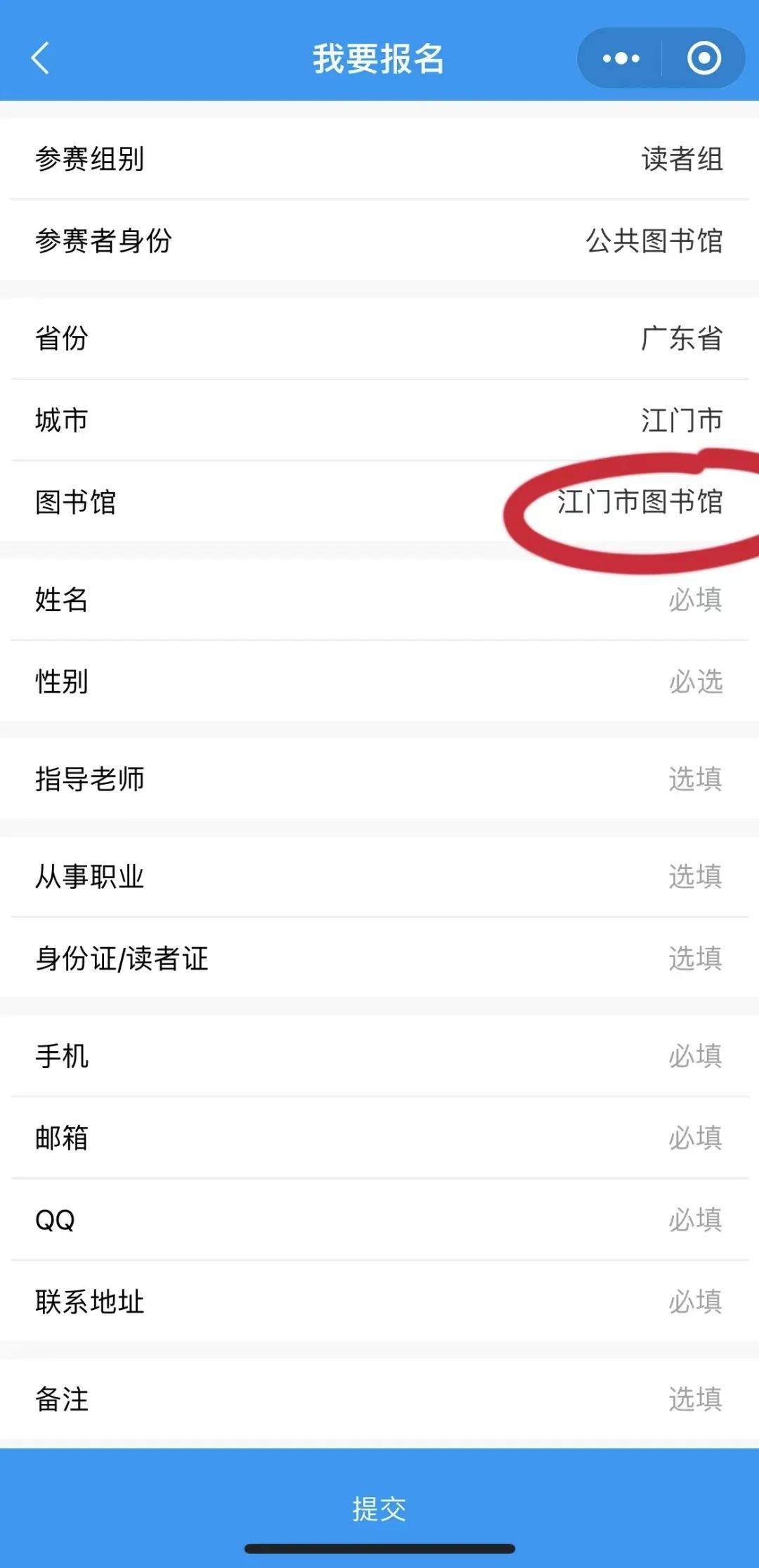This screenshot has height=1568, width=759.
Task: Focus the 身份证/读者证 field
Action: coord(694,958)
